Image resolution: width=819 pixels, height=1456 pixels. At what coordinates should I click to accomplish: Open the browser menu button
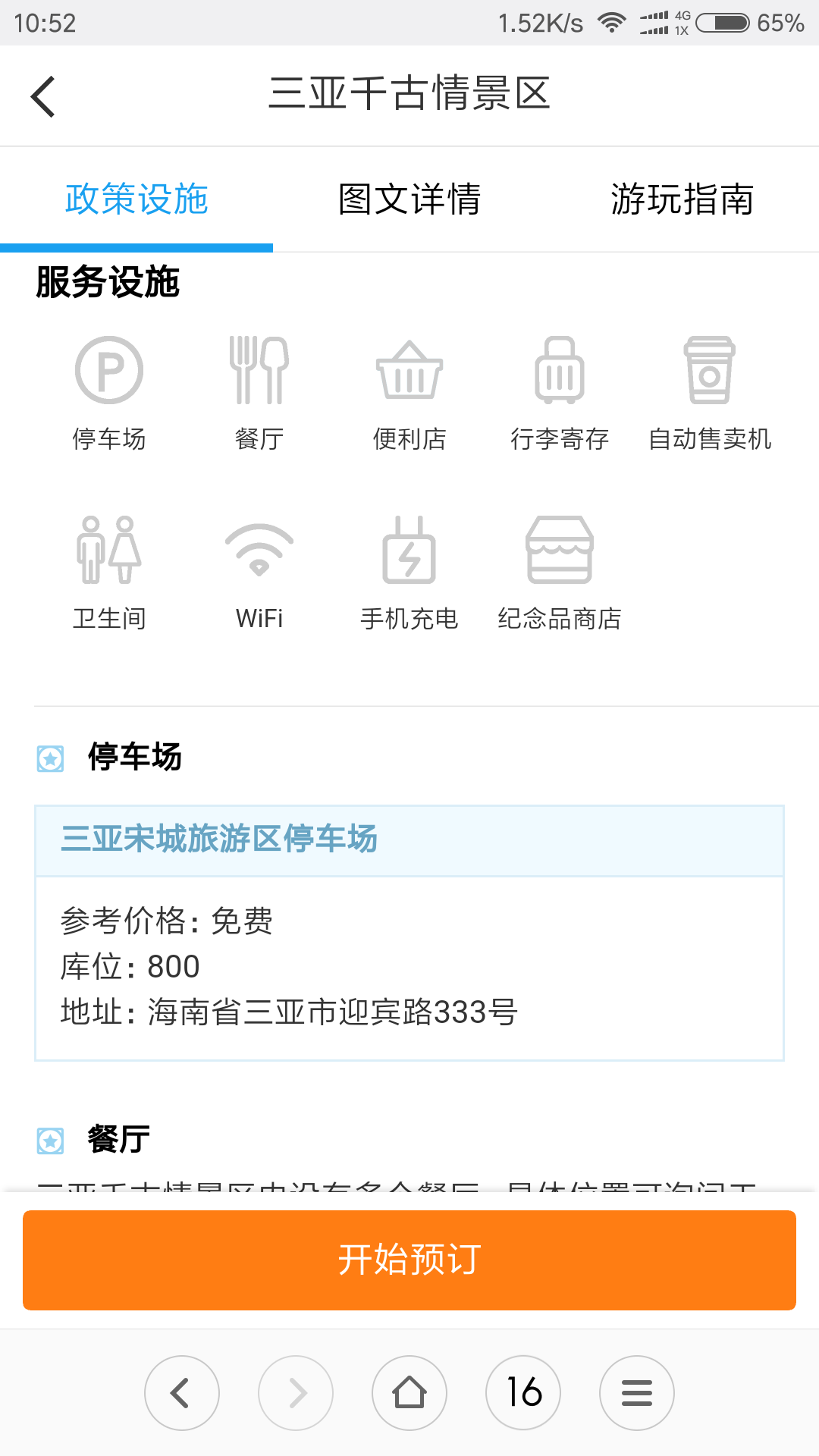click(x=637, y=1393)
